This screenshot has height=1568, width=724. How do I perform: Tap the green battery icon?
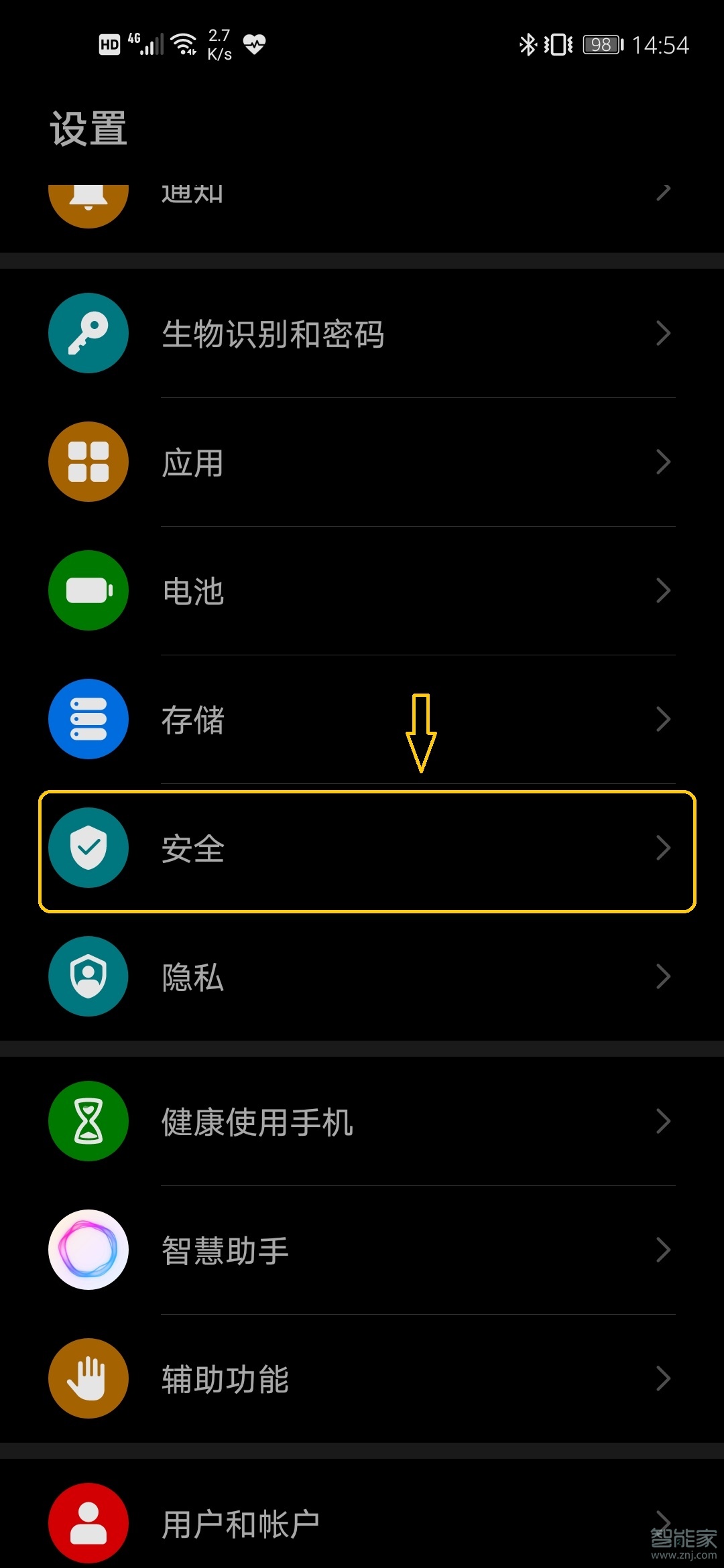(x=88, y=590)
